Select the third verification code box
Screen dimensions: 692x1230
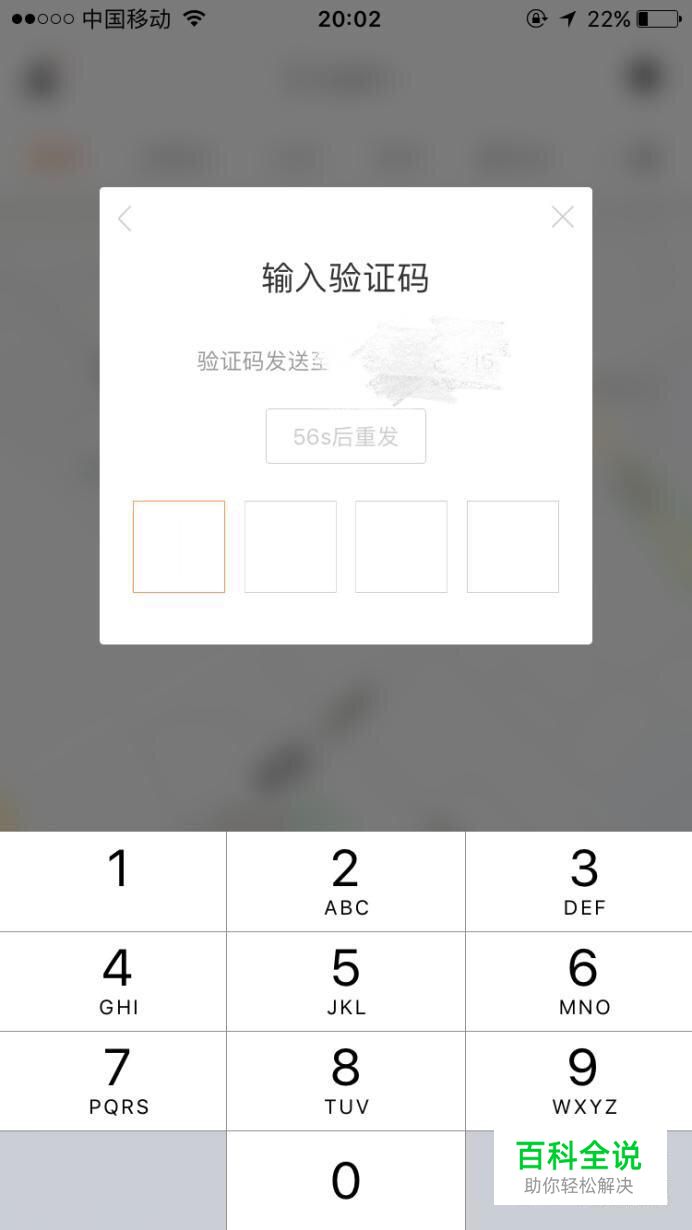tap(401, 546)
